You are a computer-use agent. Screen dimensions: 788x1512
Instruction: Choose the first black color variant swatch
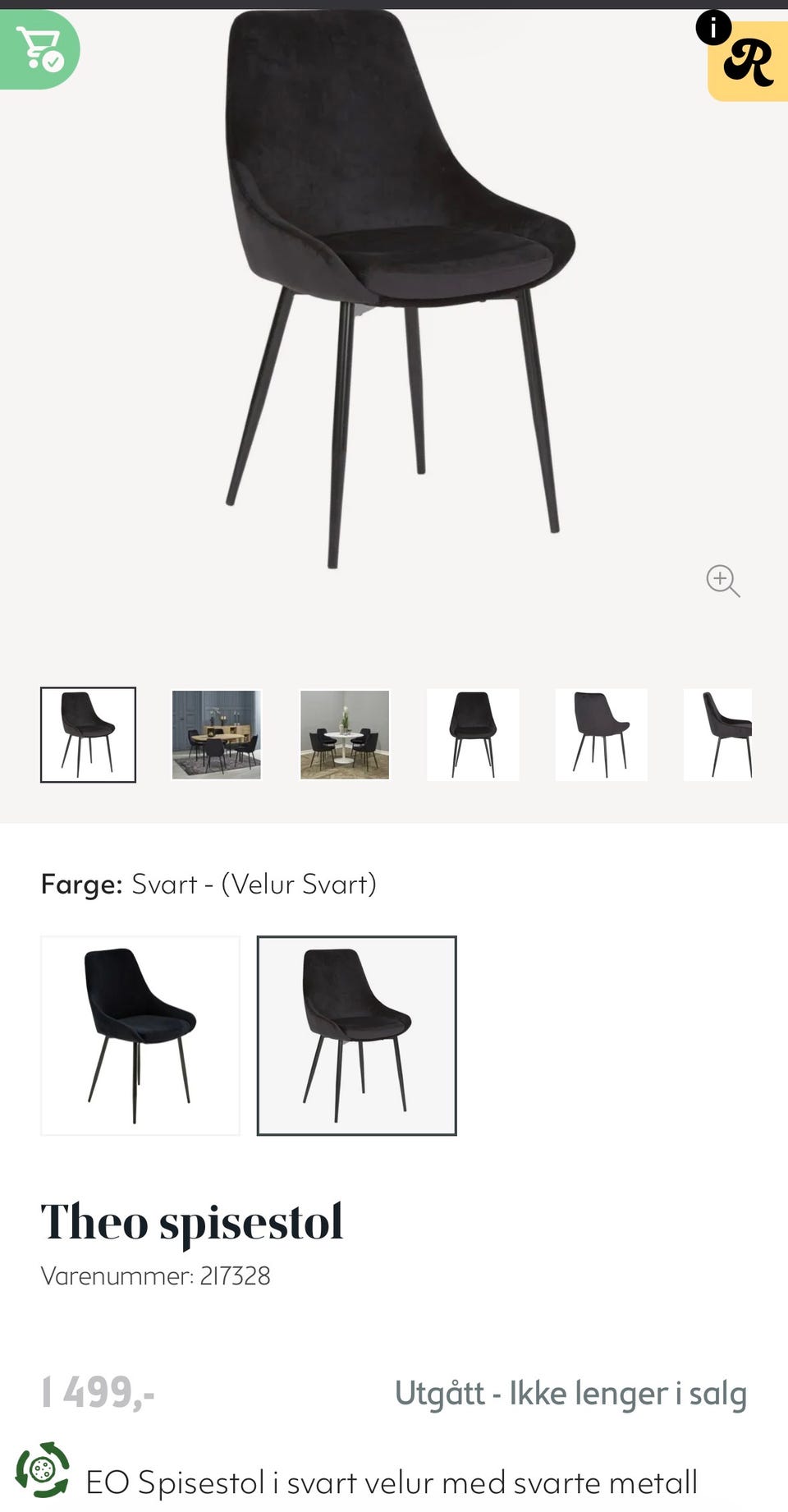coord(140,1036)
